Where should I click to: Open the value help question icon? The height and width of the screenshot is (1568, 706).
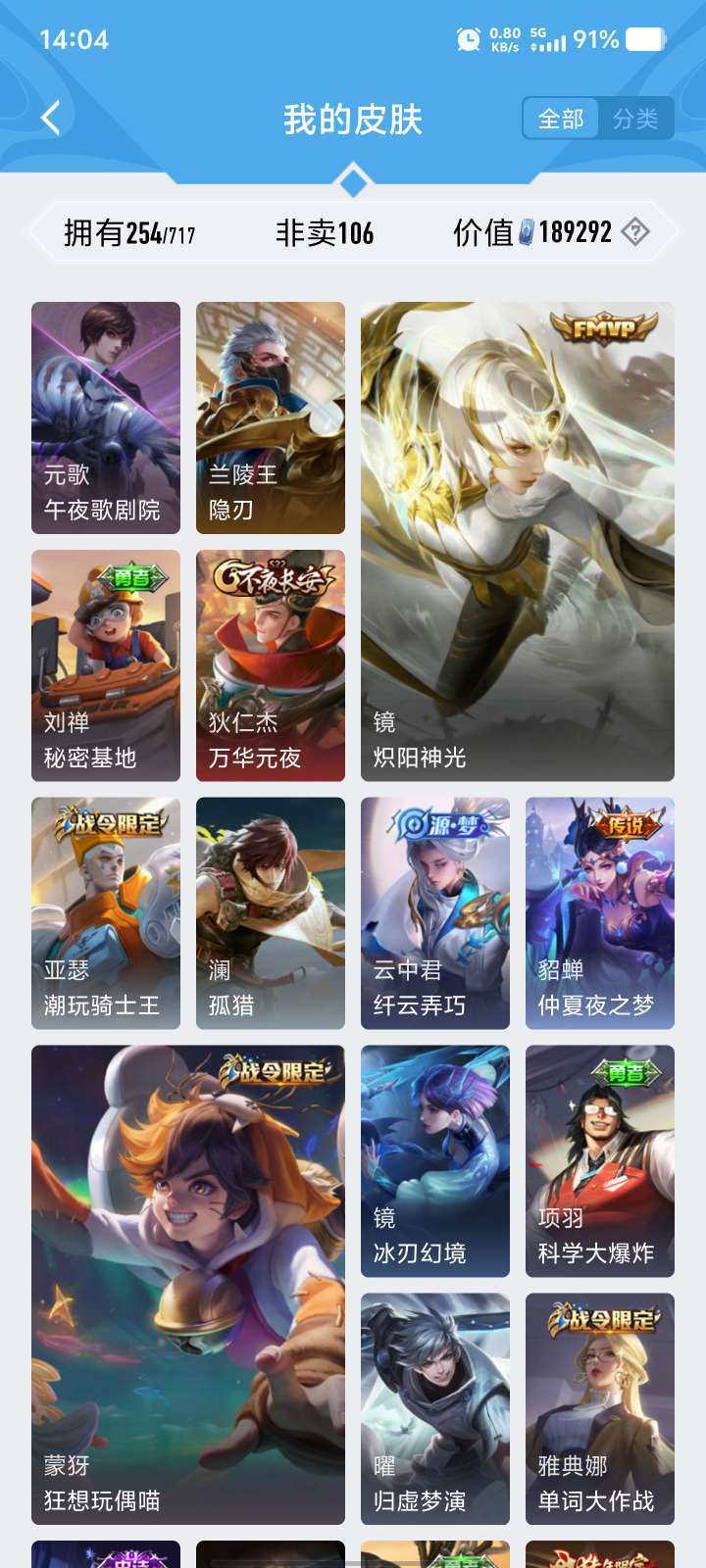635,232
